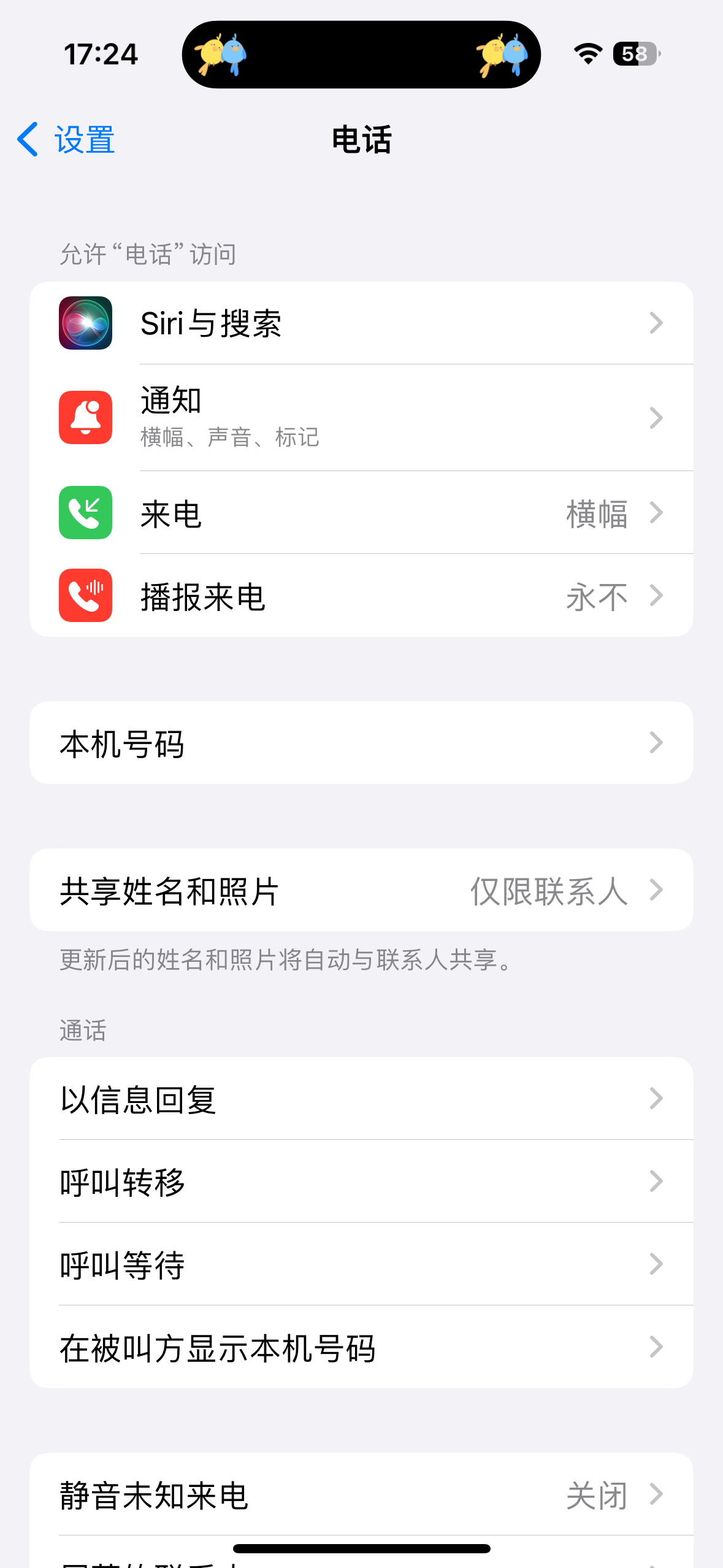This screenshot has width=723, height=1568.
Task: Open 呼叫等待 settings
Action: [x=361, y=1264]
